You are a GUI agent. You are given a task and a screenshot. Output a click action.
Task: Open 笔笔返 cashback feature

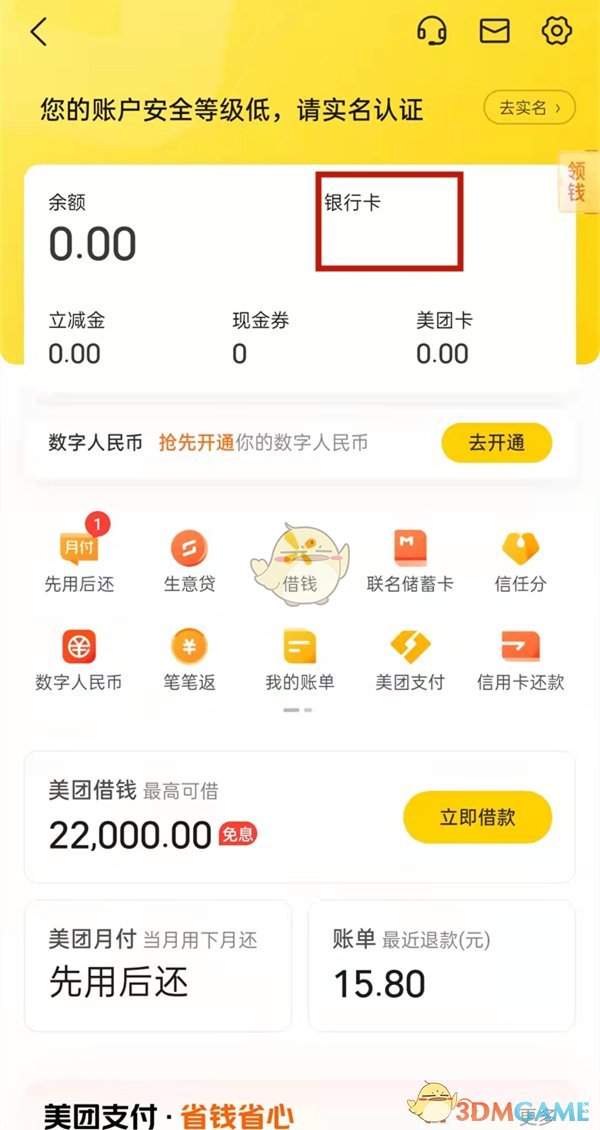coord(189,658)
